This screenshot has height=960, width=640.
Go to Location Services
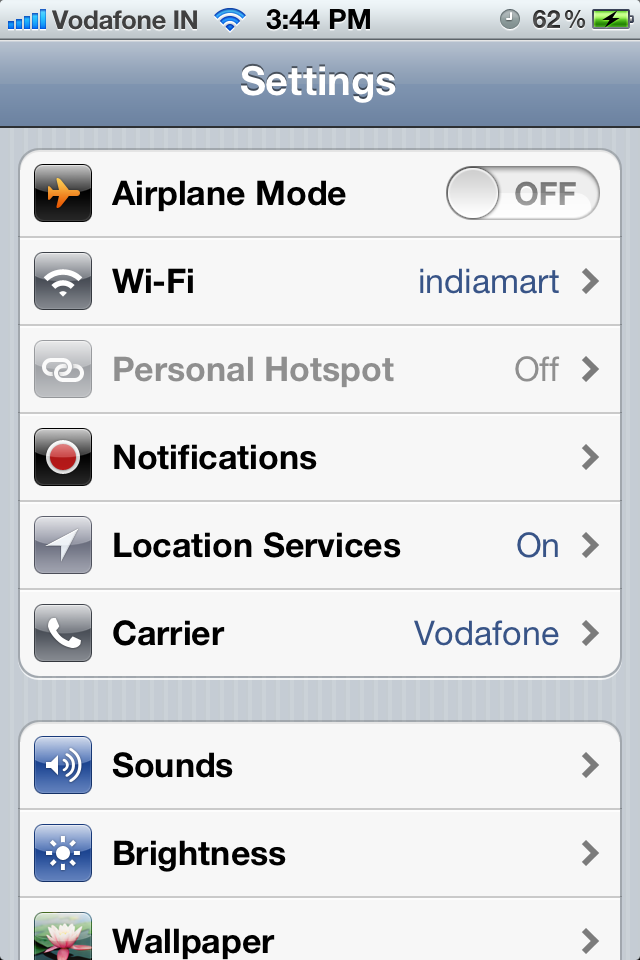pos(320,546)
